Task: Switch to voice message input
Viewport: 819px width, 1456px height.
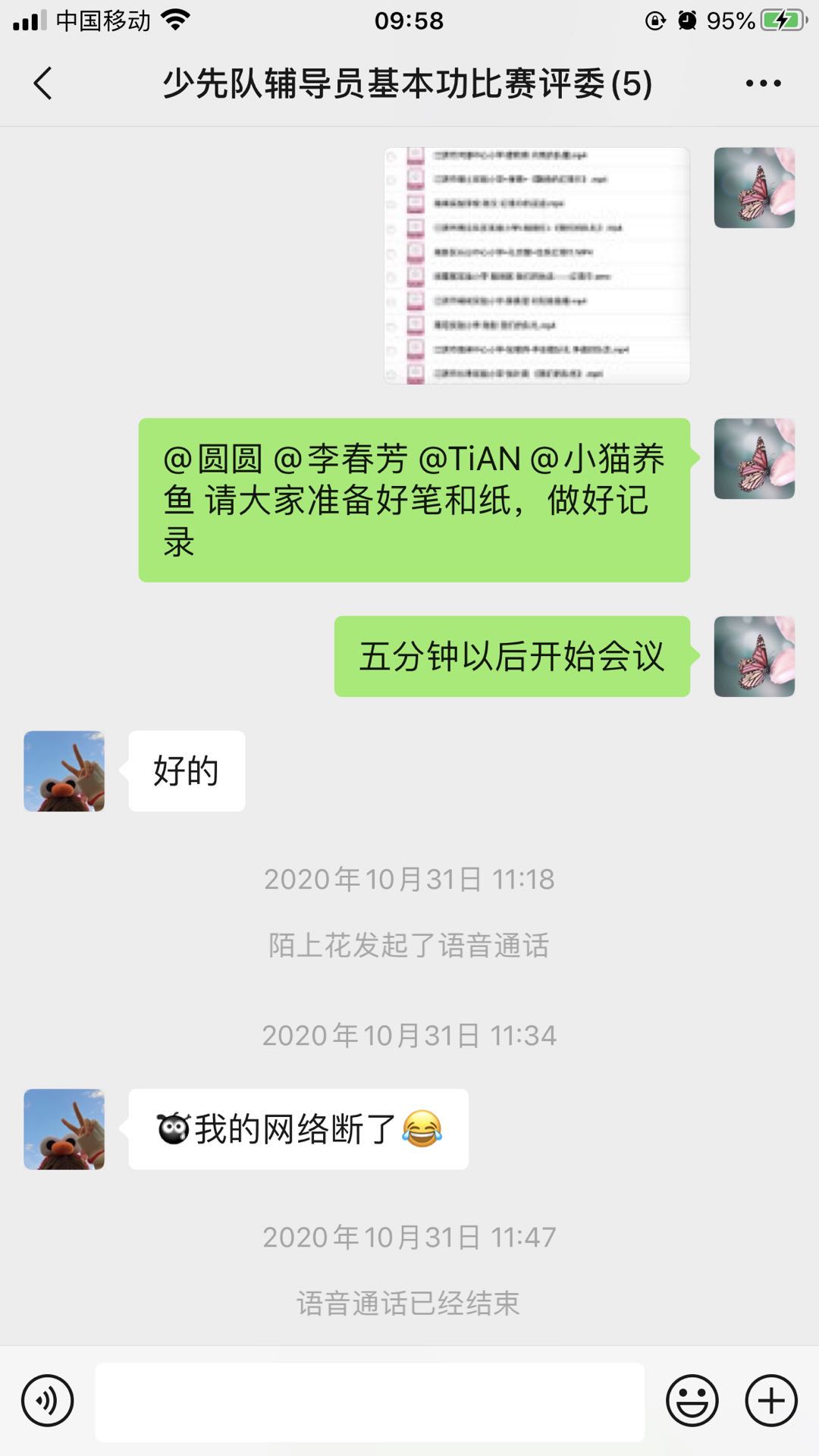Action: click(47, 1401)
